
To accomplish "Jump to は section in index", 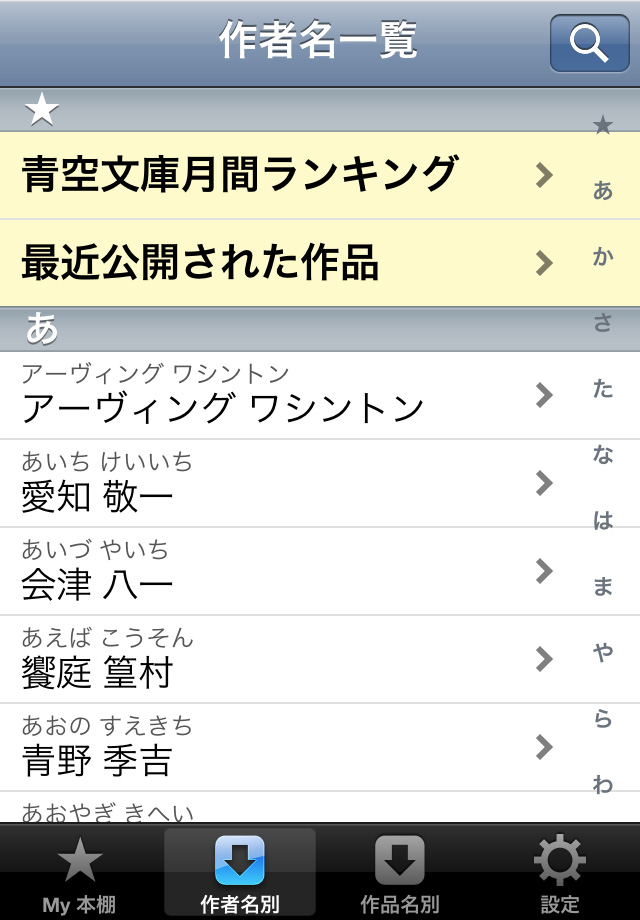I will (x=602, y=521).
